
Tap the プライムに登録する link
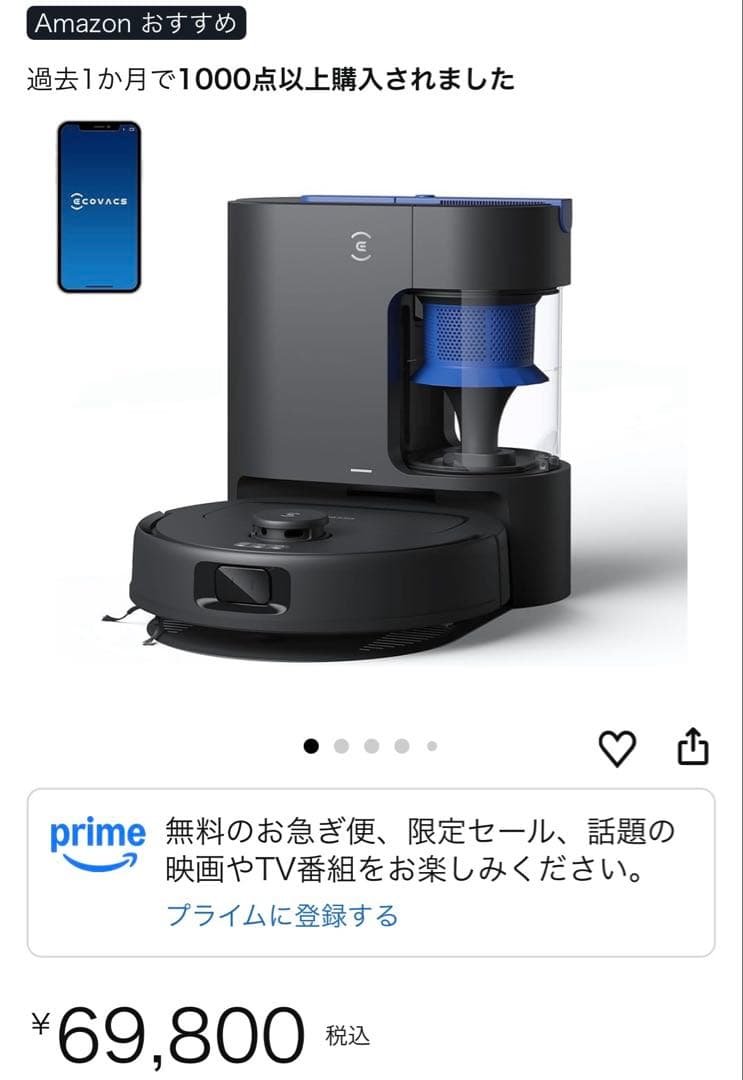coord(281,915)
